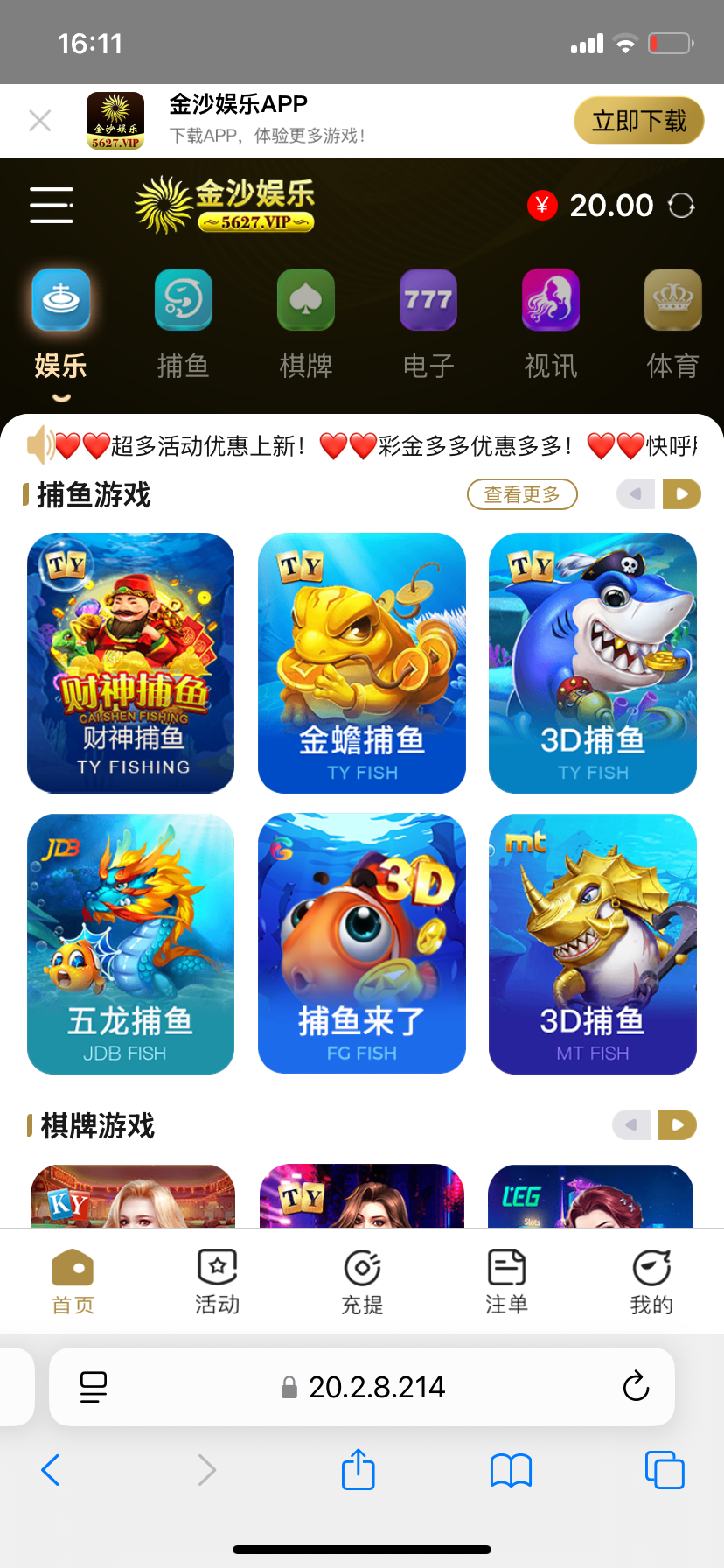Open the 充提 deposit and withdraw tab
Viewport: 724px width, 1568px height.
tap(362, 1282)
